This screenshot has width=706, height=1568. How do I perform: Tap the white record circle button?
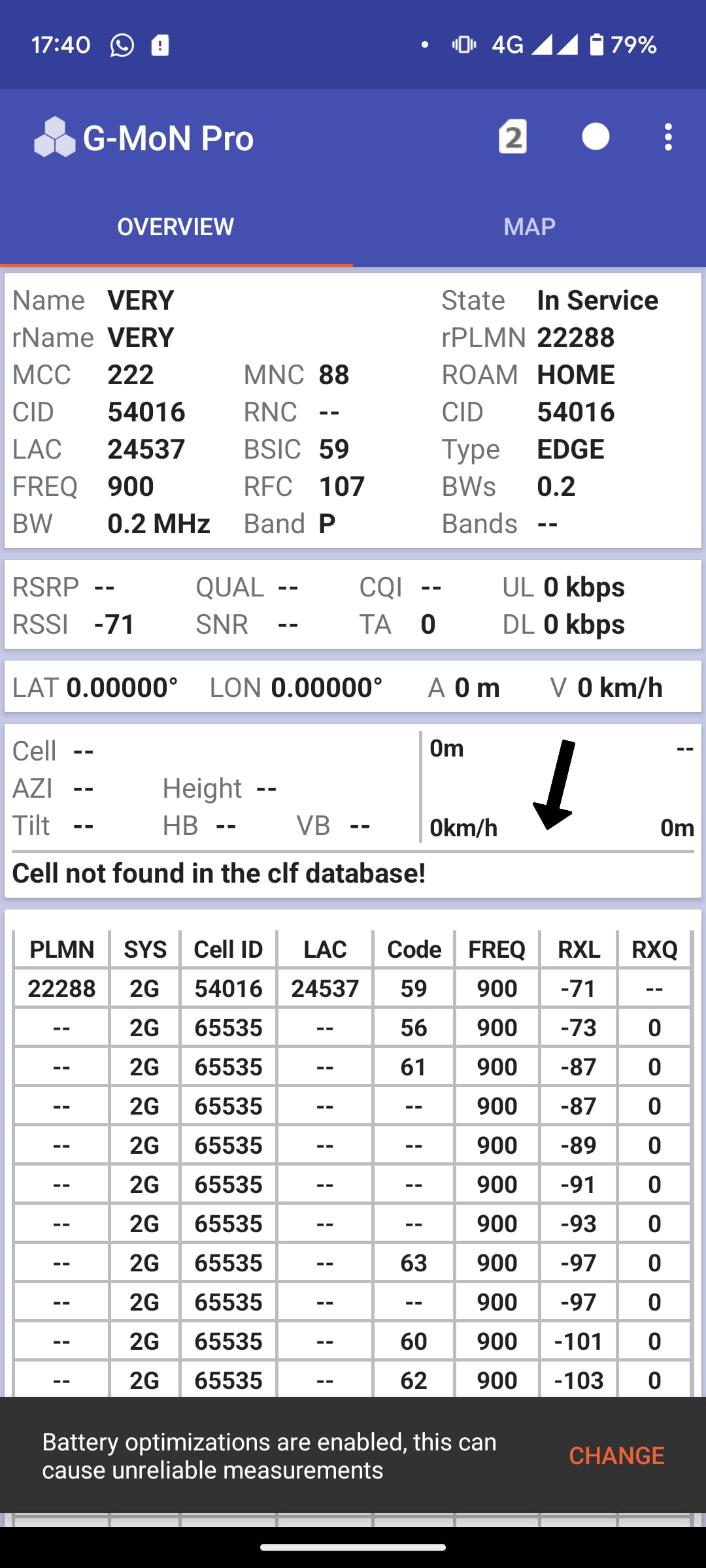pyautogui.click(x=596, y=137)
